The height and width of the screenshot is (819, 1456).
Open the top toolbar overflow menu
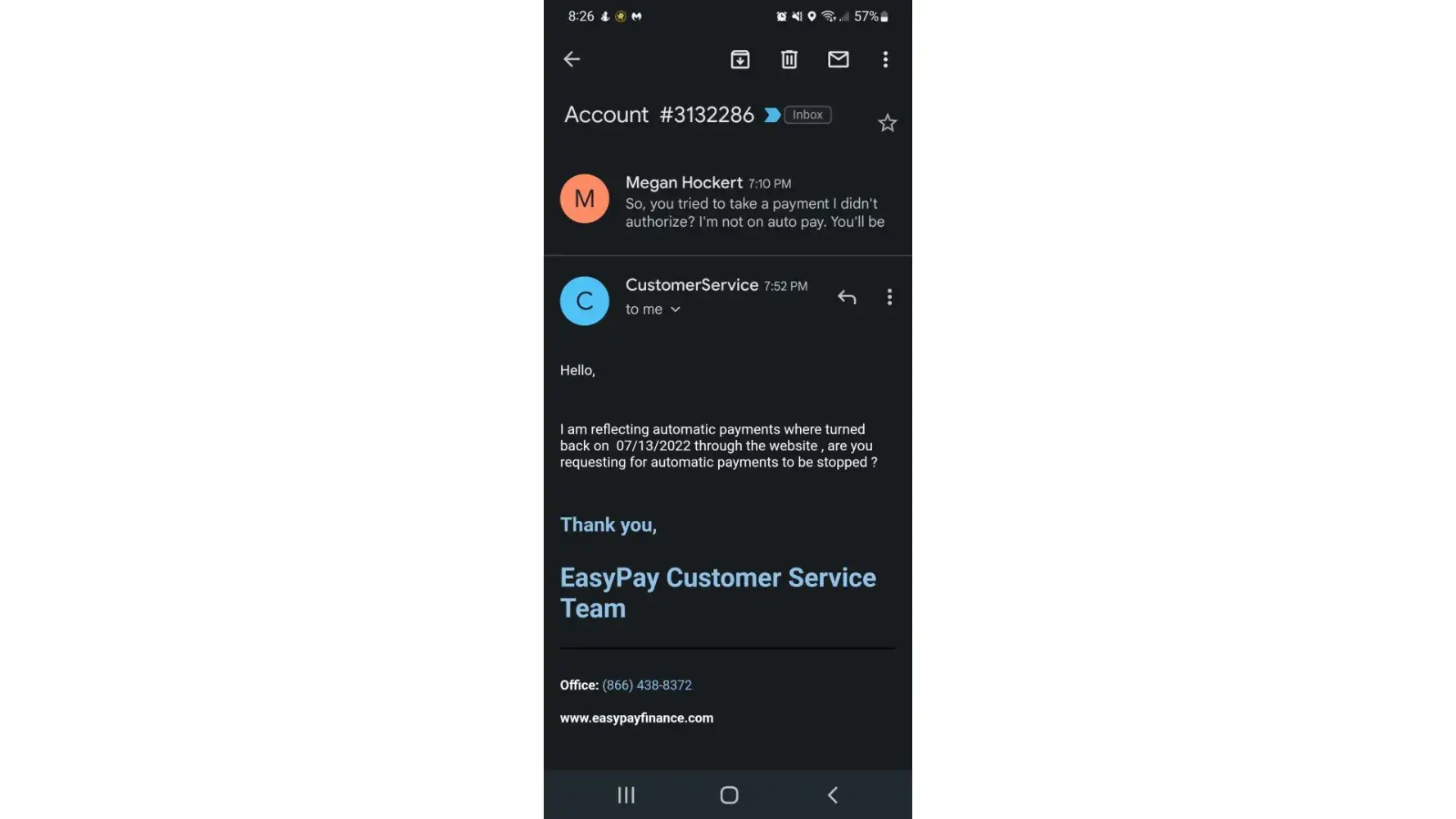click(x=885, y=59)
